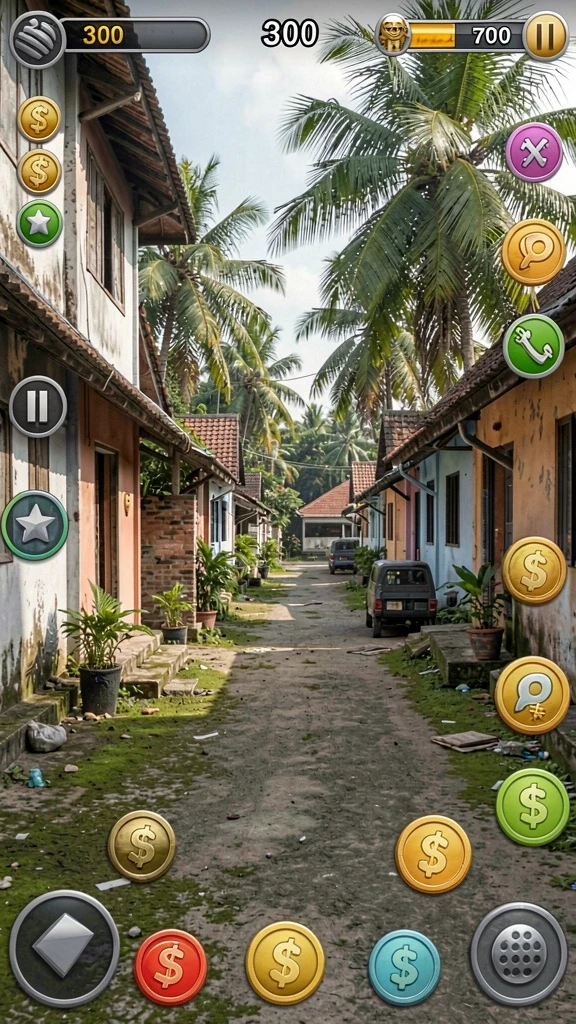Collect the red dollar coin
The image size is (576, 1024).
(170, 967)
